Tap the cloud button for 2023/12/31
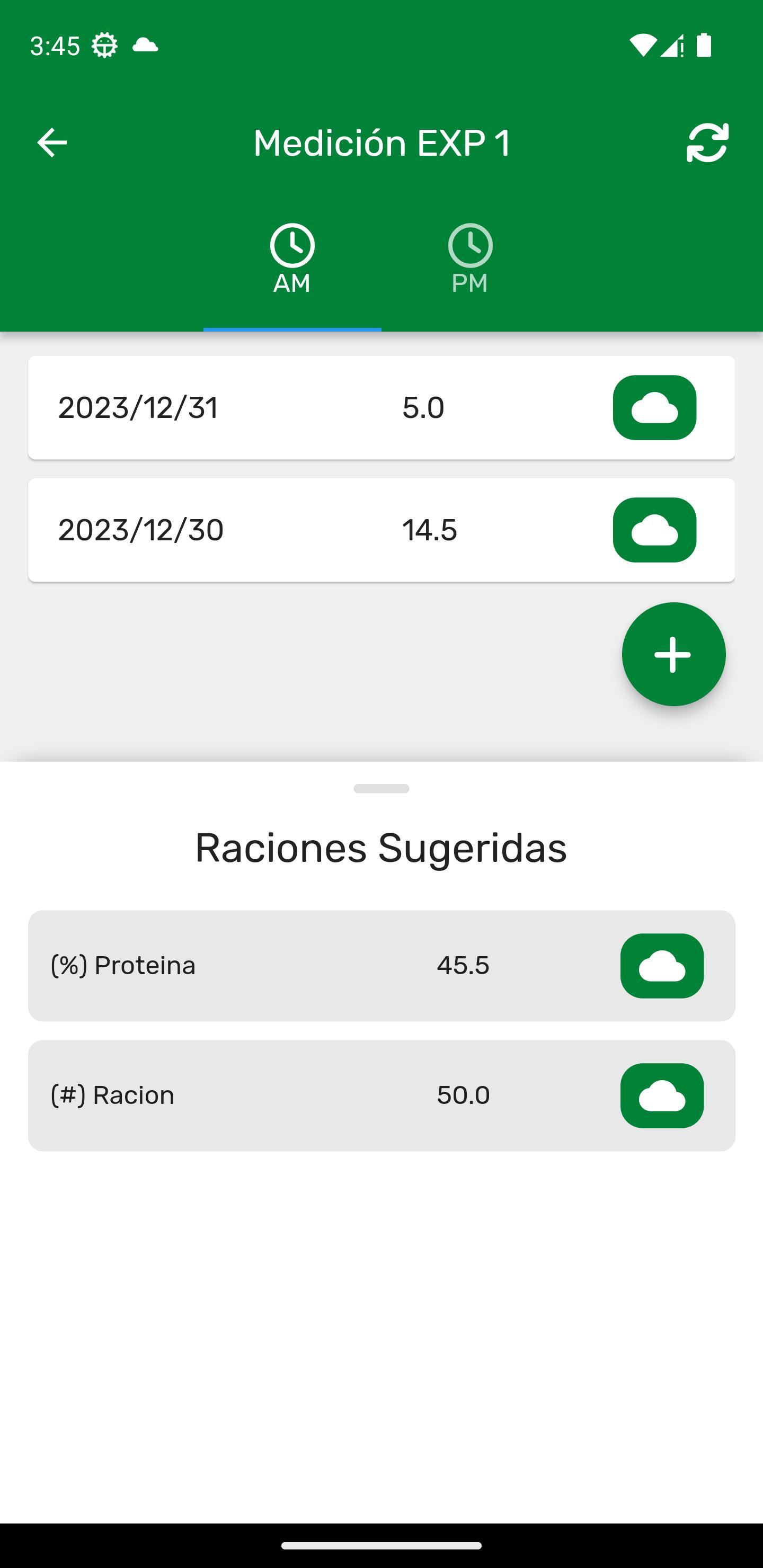The image size is (763, 1568). 654,408
